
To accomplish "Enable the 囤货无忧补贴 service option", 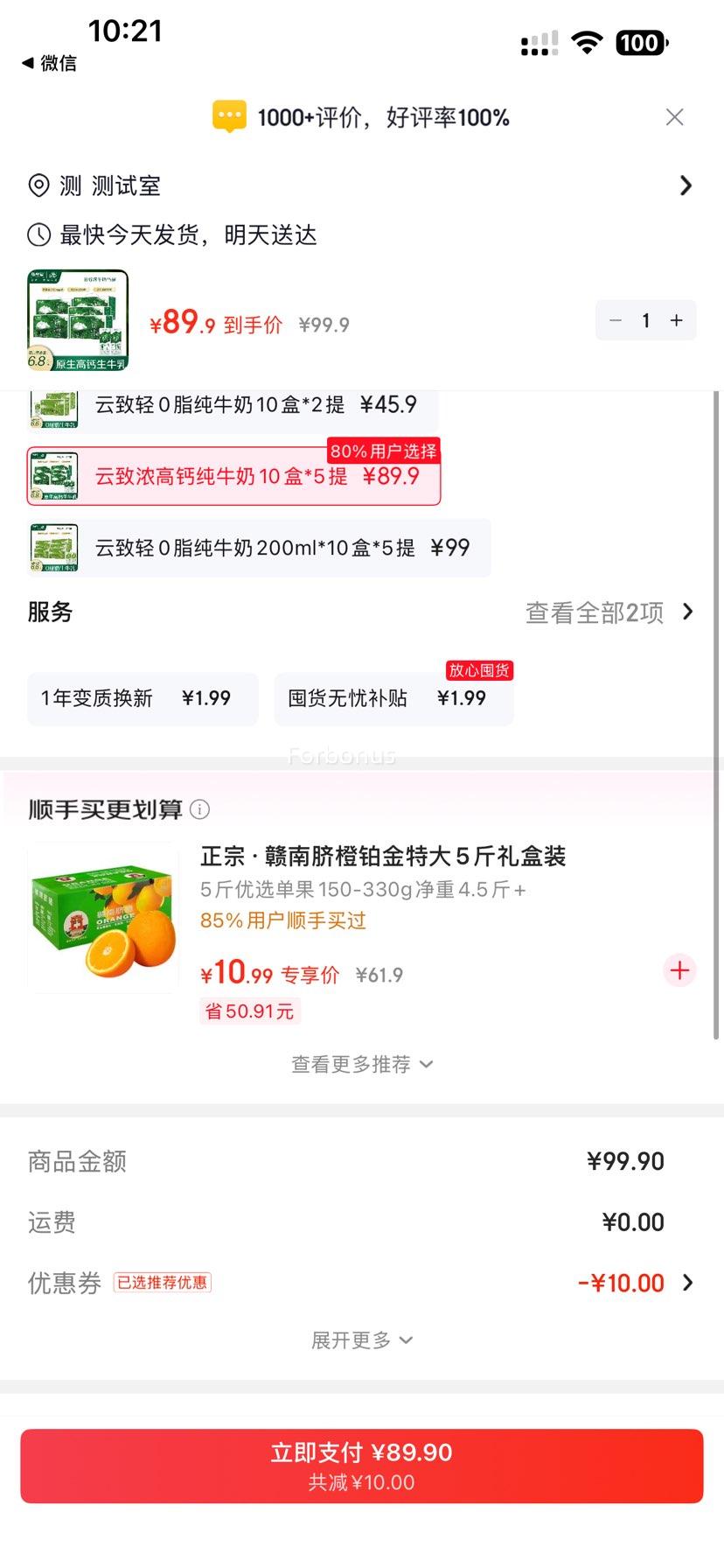I will pyautogui.click(x=393, y=698).
